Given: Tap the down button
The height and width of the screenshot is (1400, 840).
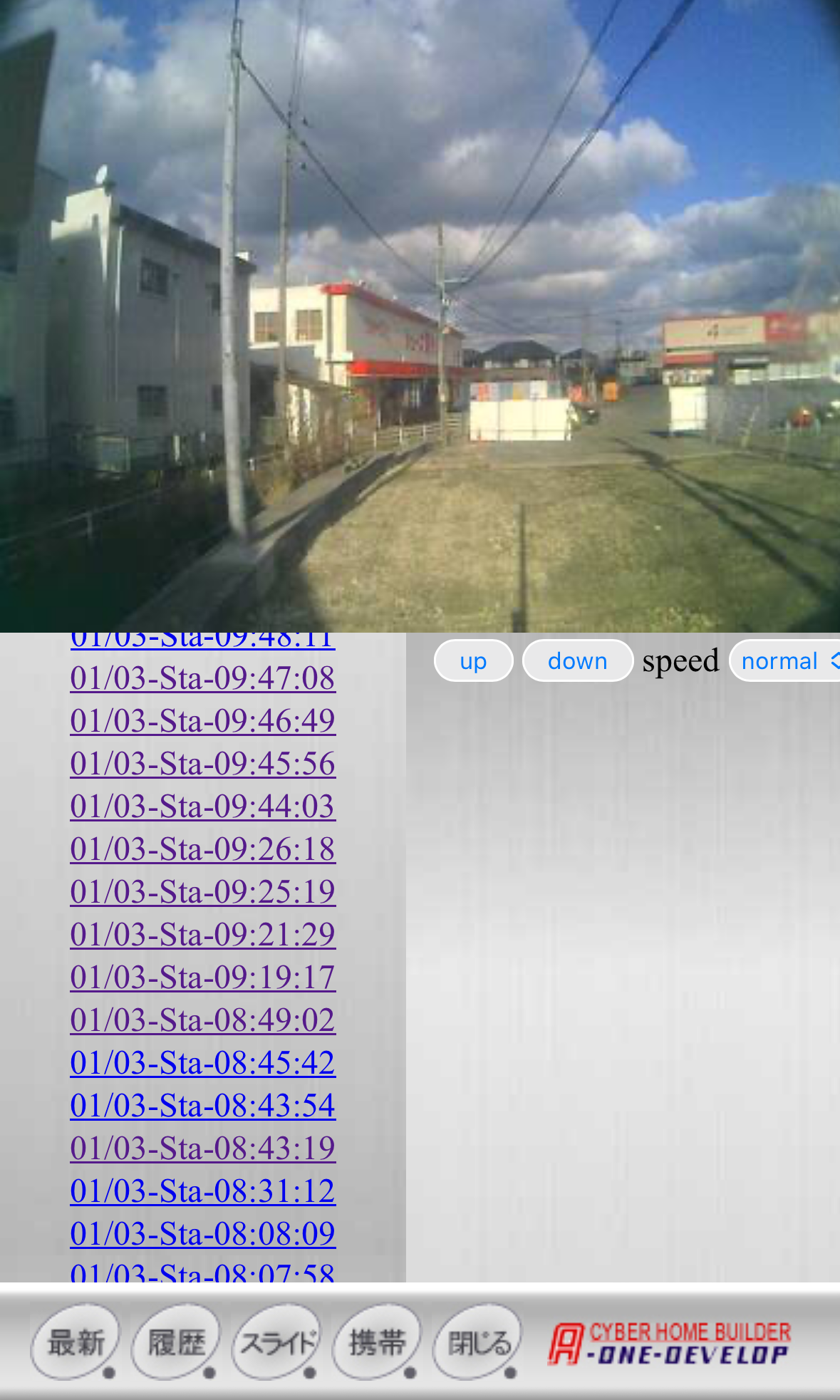Looking at the screenshot, I should [577, 661].
